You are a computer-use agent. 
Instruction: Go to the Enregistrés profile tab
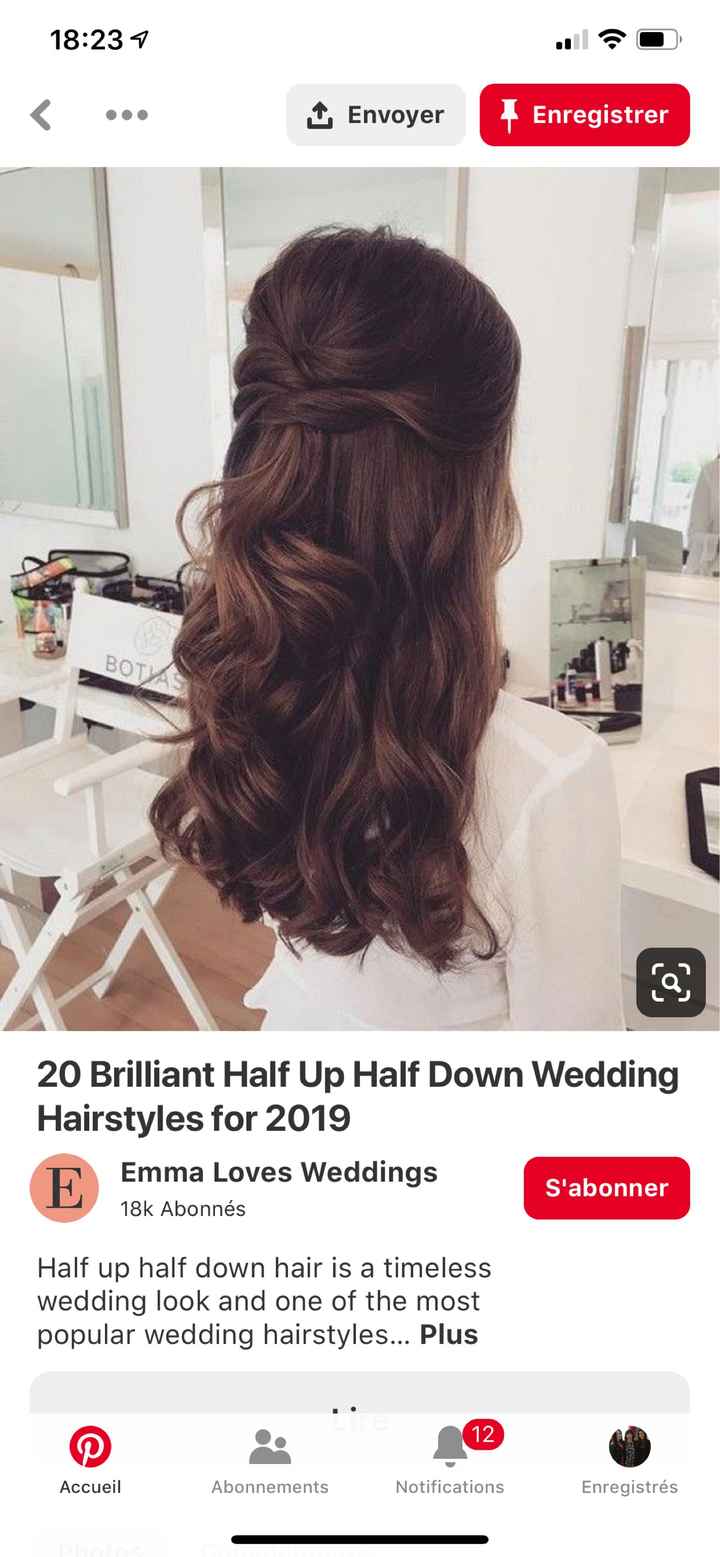point(630,1461)
